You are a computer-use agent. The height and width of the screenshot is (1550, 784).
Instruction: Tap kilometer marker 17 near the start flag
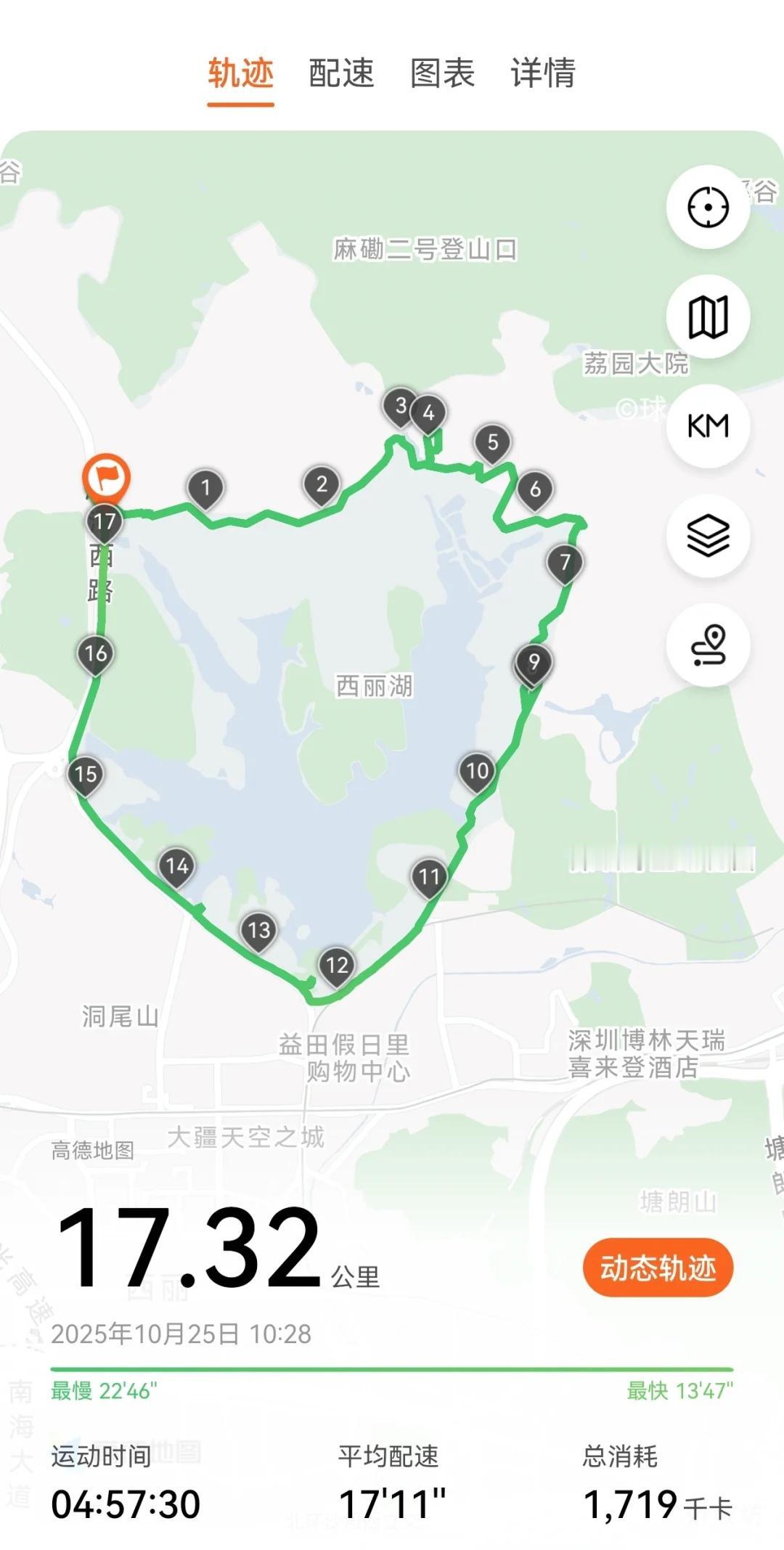tap(104, 521)
